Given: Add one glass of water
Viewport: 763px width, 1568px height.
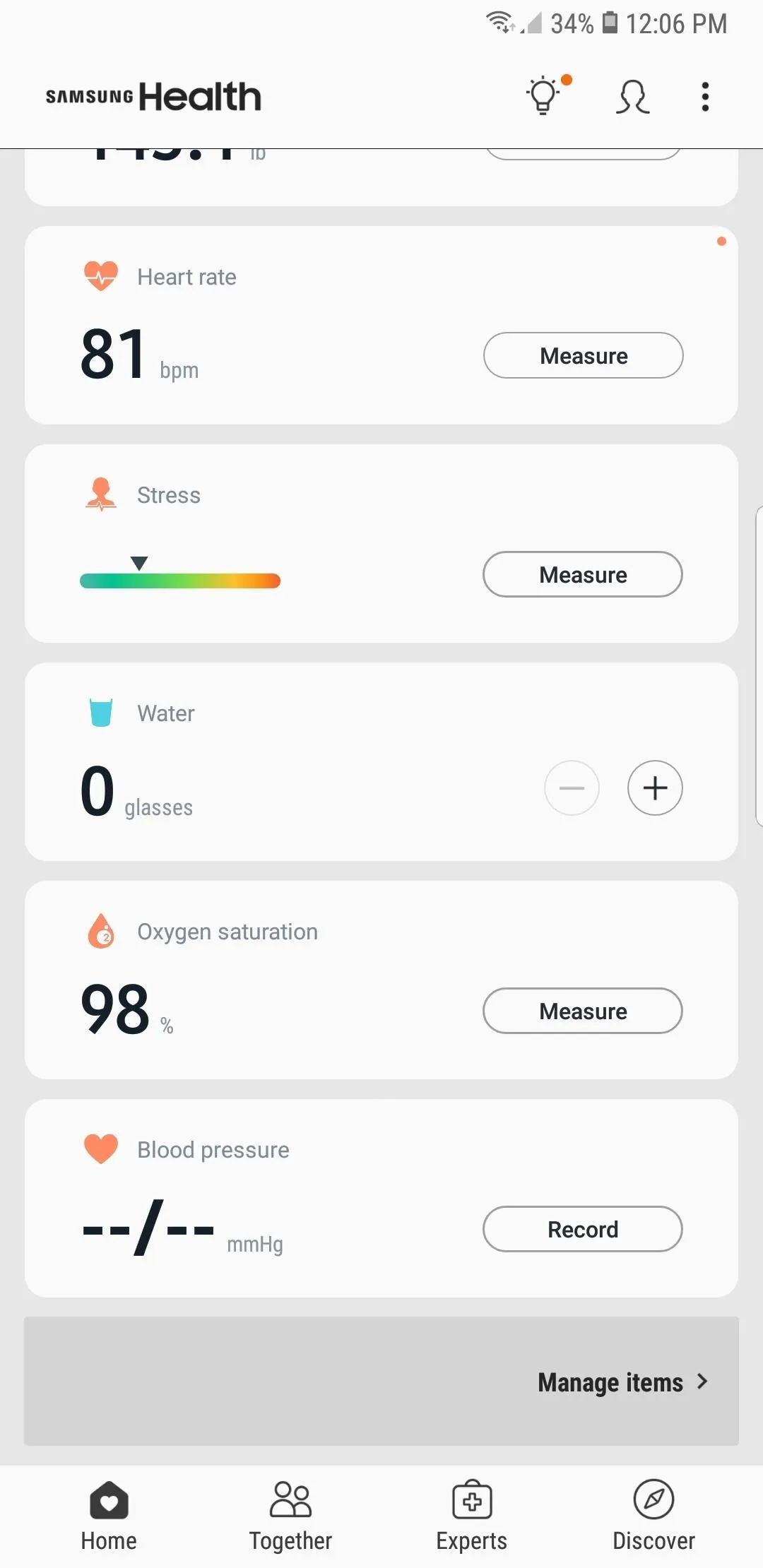Looking at the screenshot, I should click(655, 788).
